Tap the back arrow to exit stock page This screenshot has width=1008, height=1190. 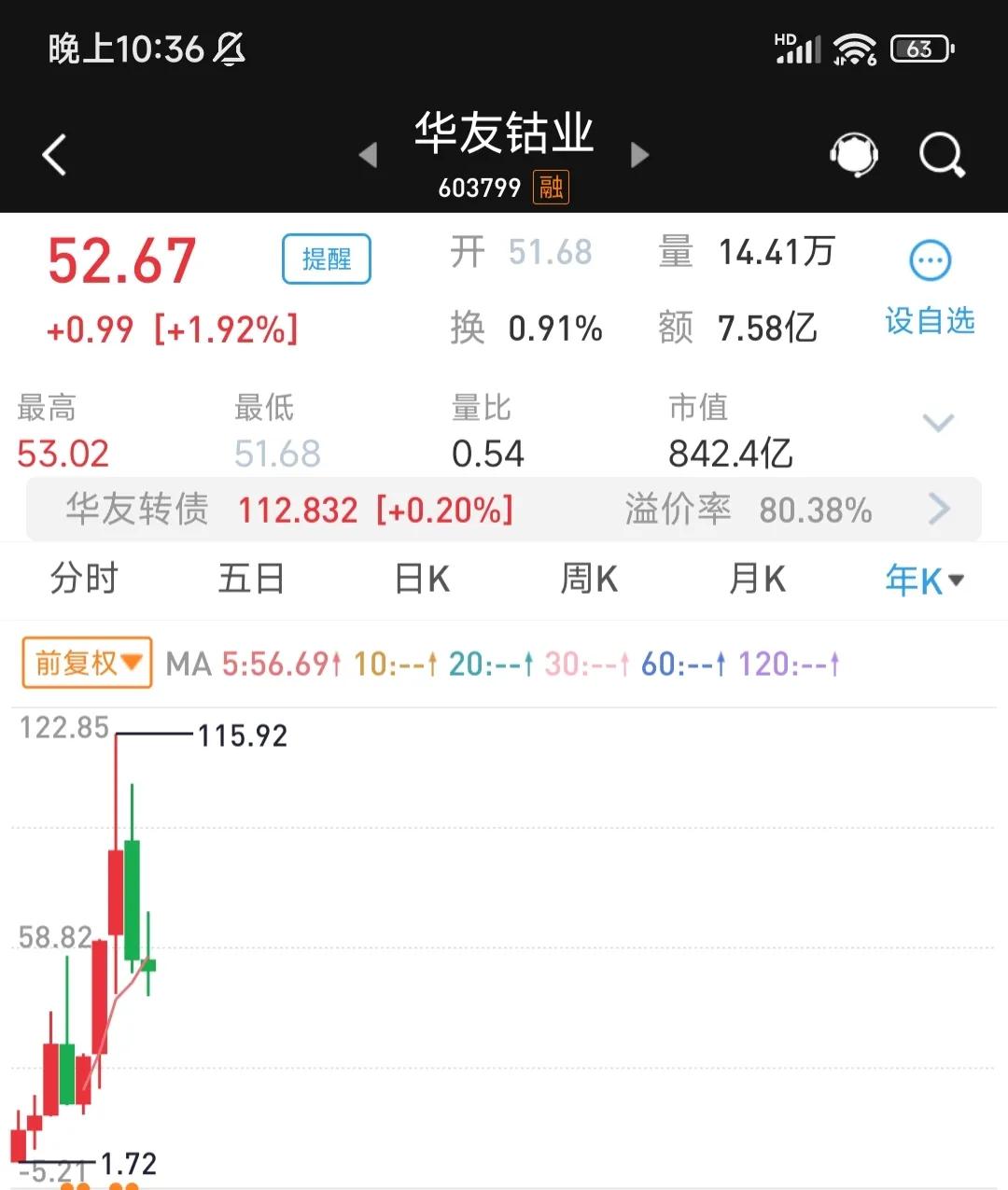tap(54, 154)
